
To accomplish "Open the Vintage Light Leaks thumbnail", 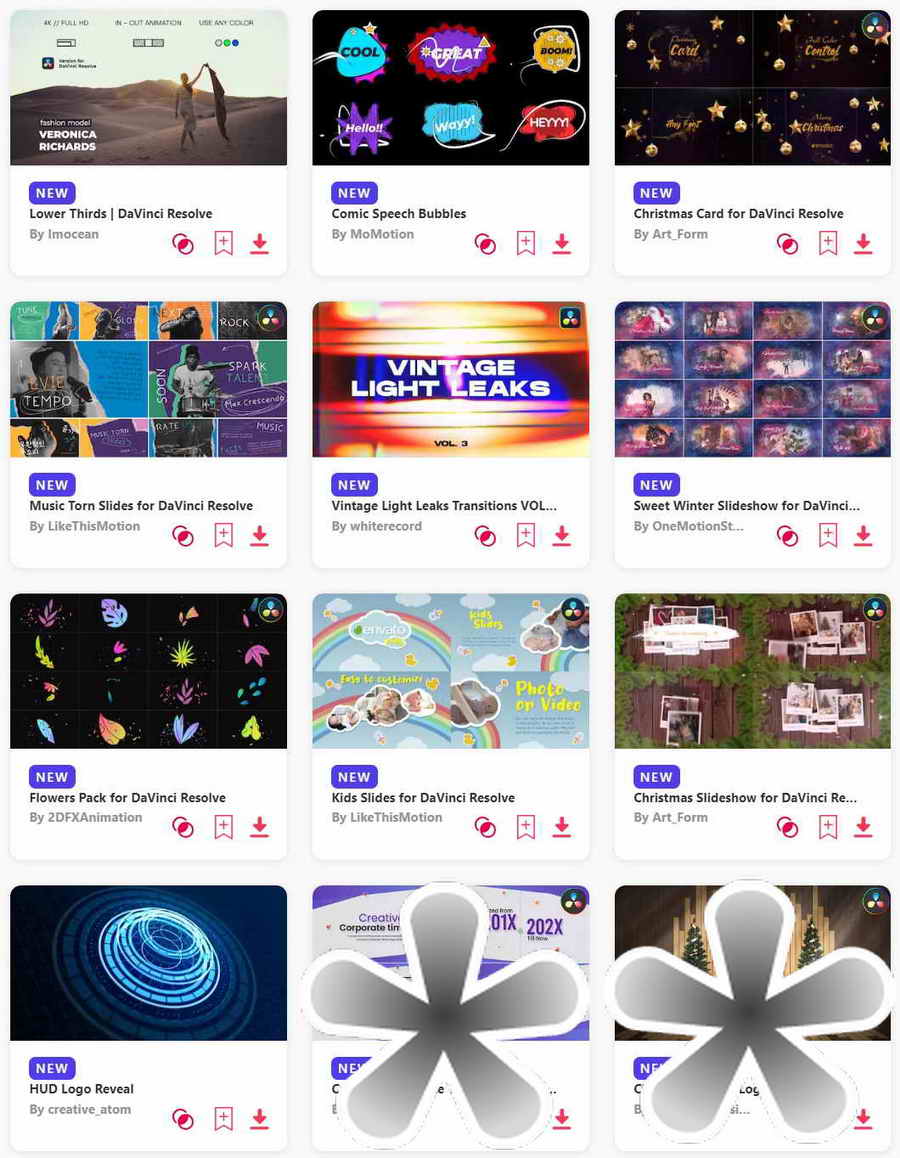I will tap(450, 379).
